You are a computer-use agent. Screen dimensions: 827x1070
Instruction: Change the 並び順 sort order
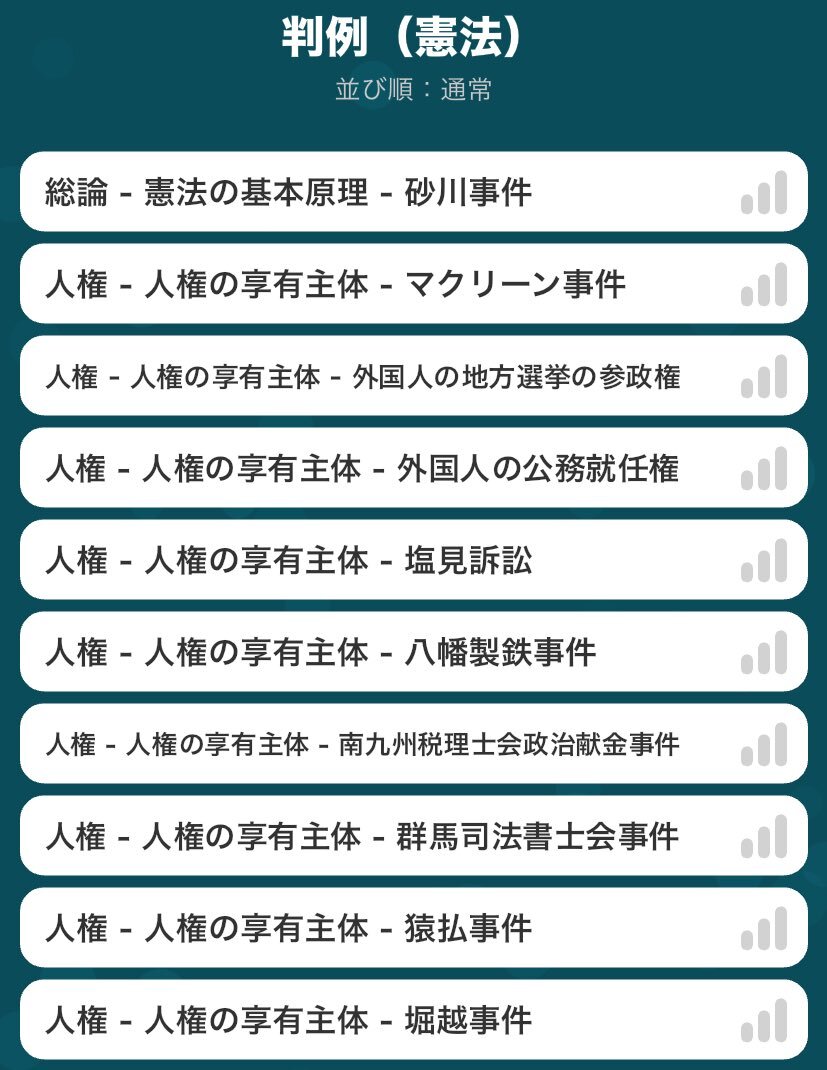tap(413, 90)
